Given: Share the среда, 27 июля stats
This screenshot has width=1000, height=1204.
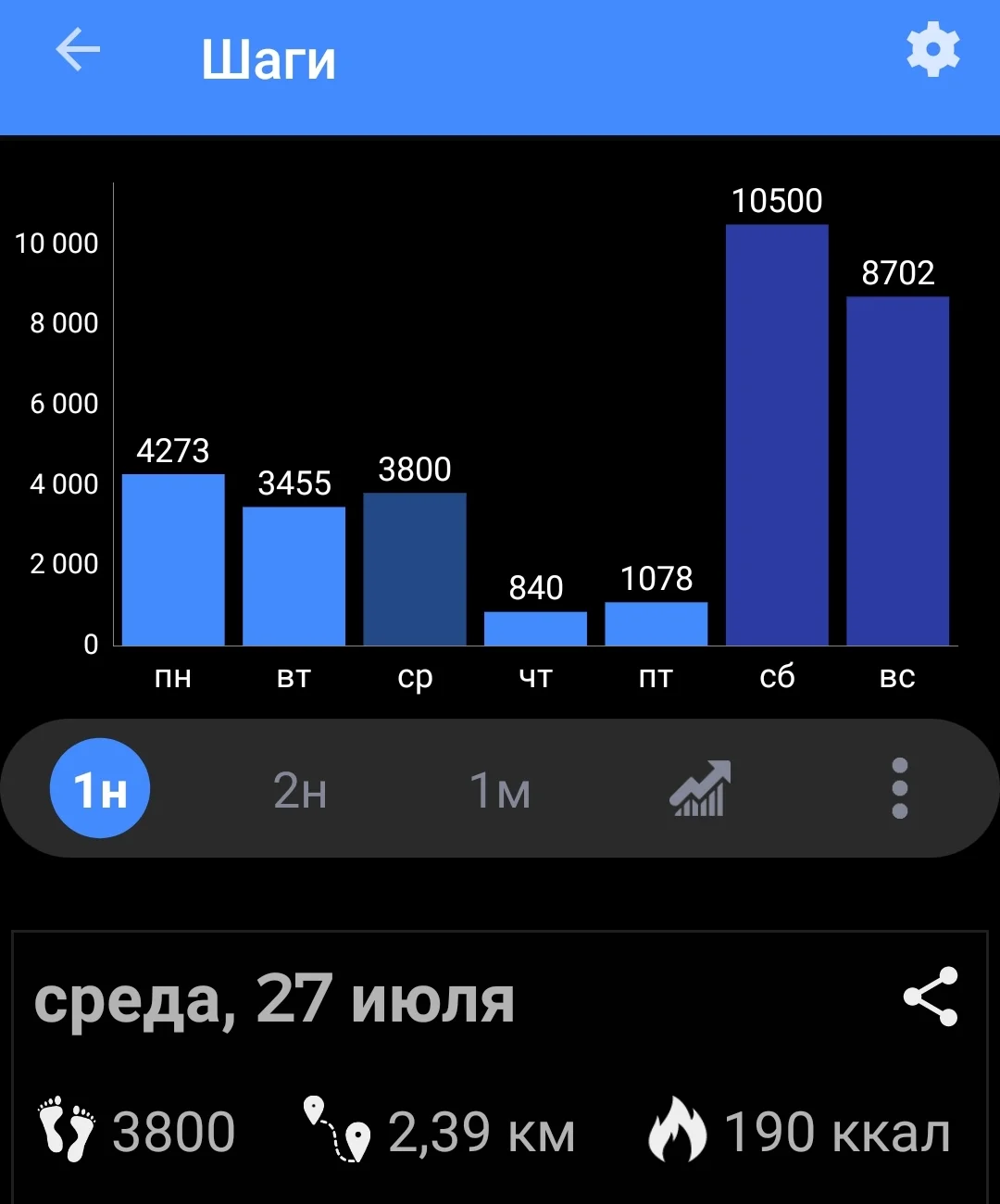Looking at the screenshot, I should point(931,997).
